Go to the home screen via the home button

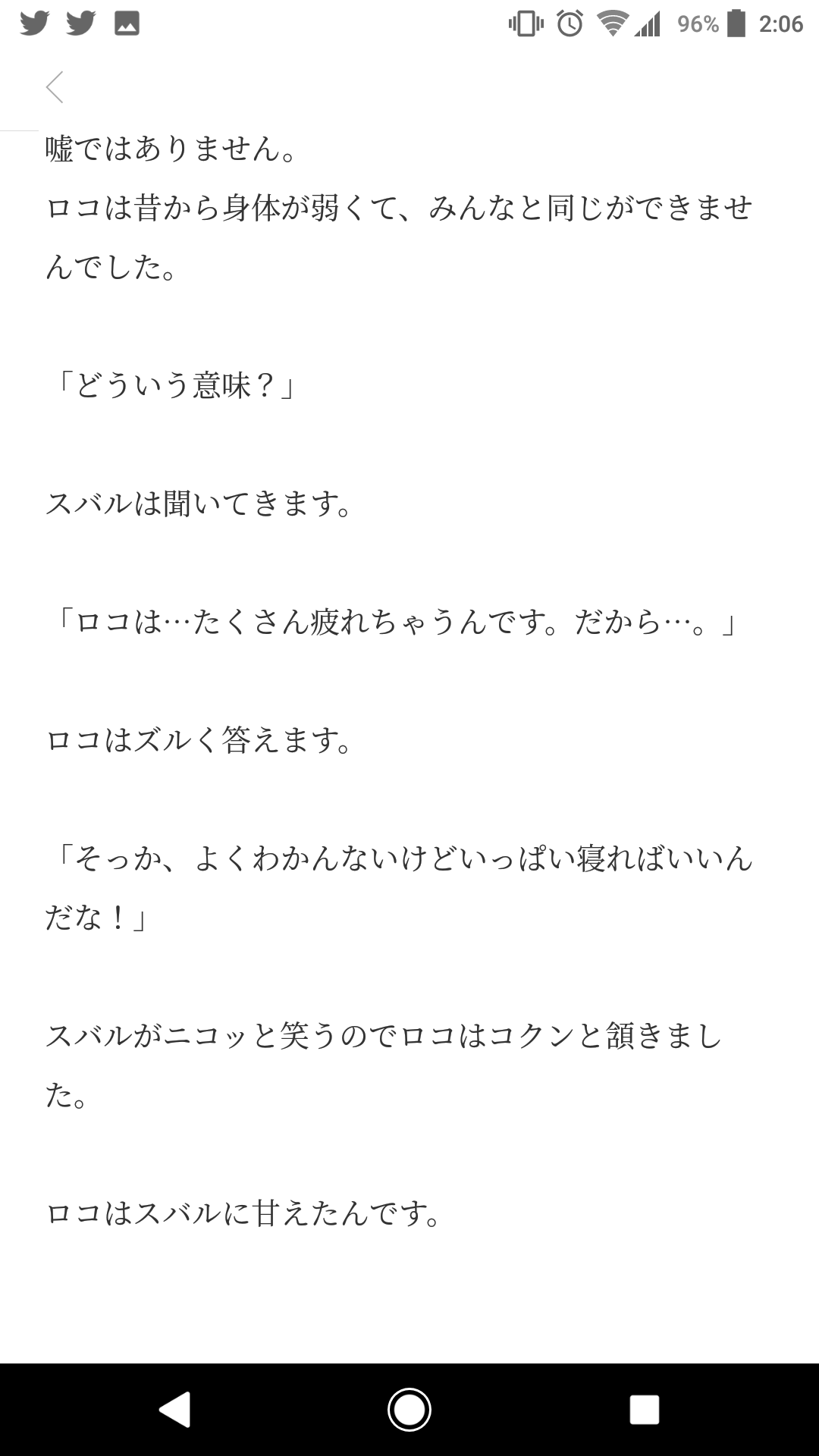pyautogui.click(x=409, y=1410)
